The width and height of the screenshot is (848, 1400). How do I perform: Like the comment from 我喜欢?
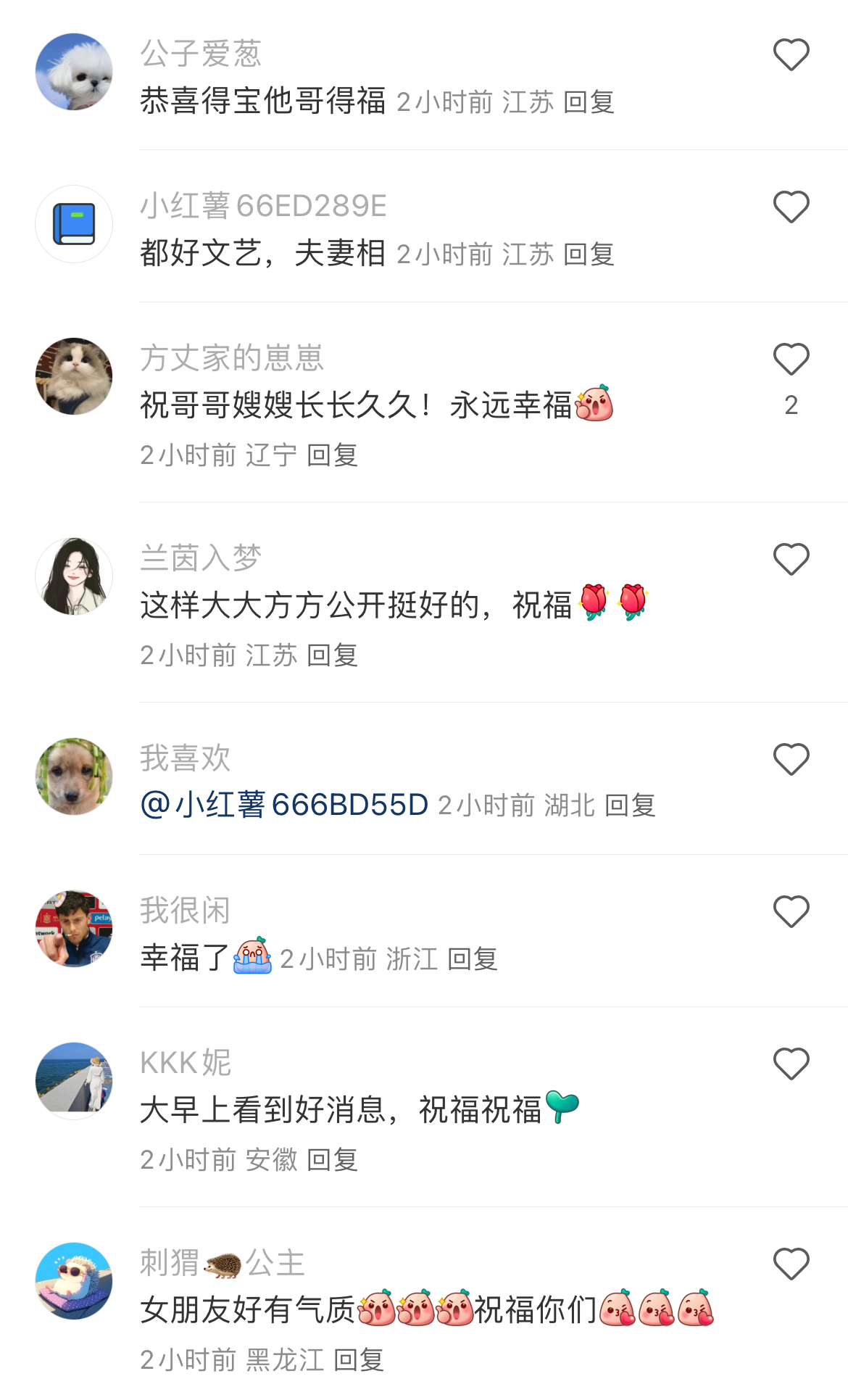791,760
